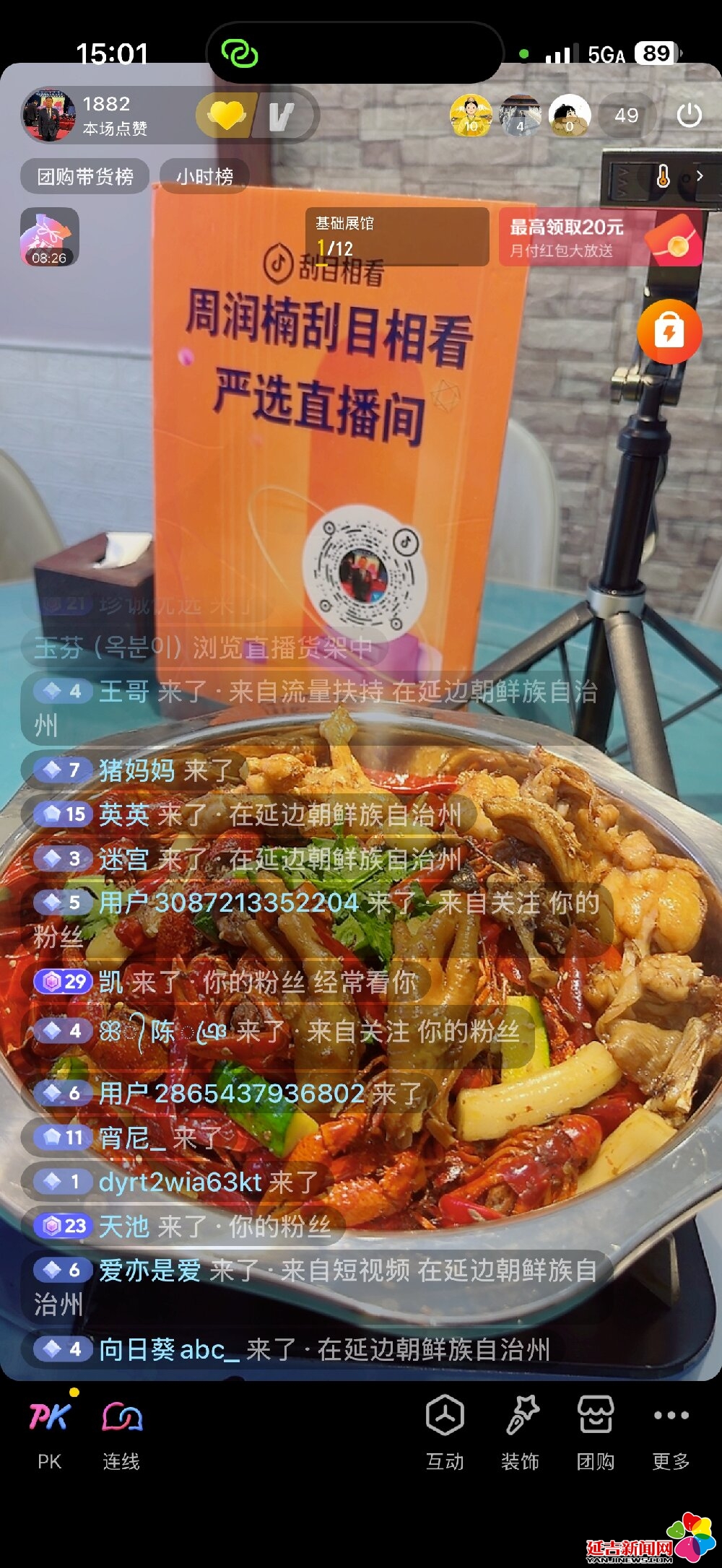The width and height of the screenshot is (722, 1568).
Task: Open user 天池 from the comment feed
Action: point(123,1226)
